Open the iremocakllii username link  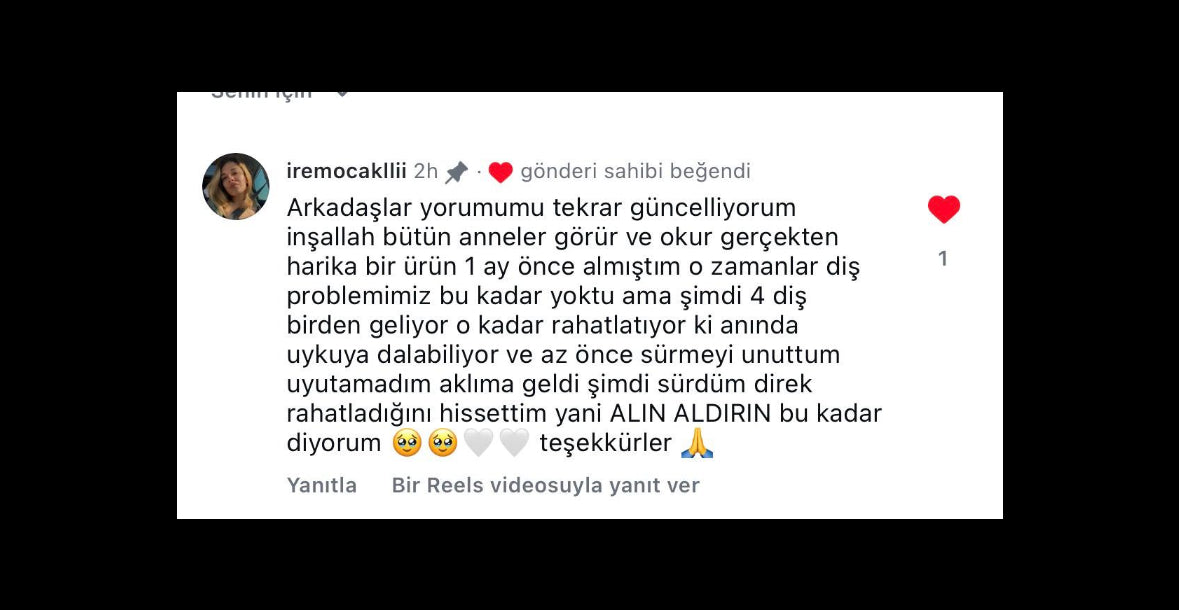click(x=346, y=171)
